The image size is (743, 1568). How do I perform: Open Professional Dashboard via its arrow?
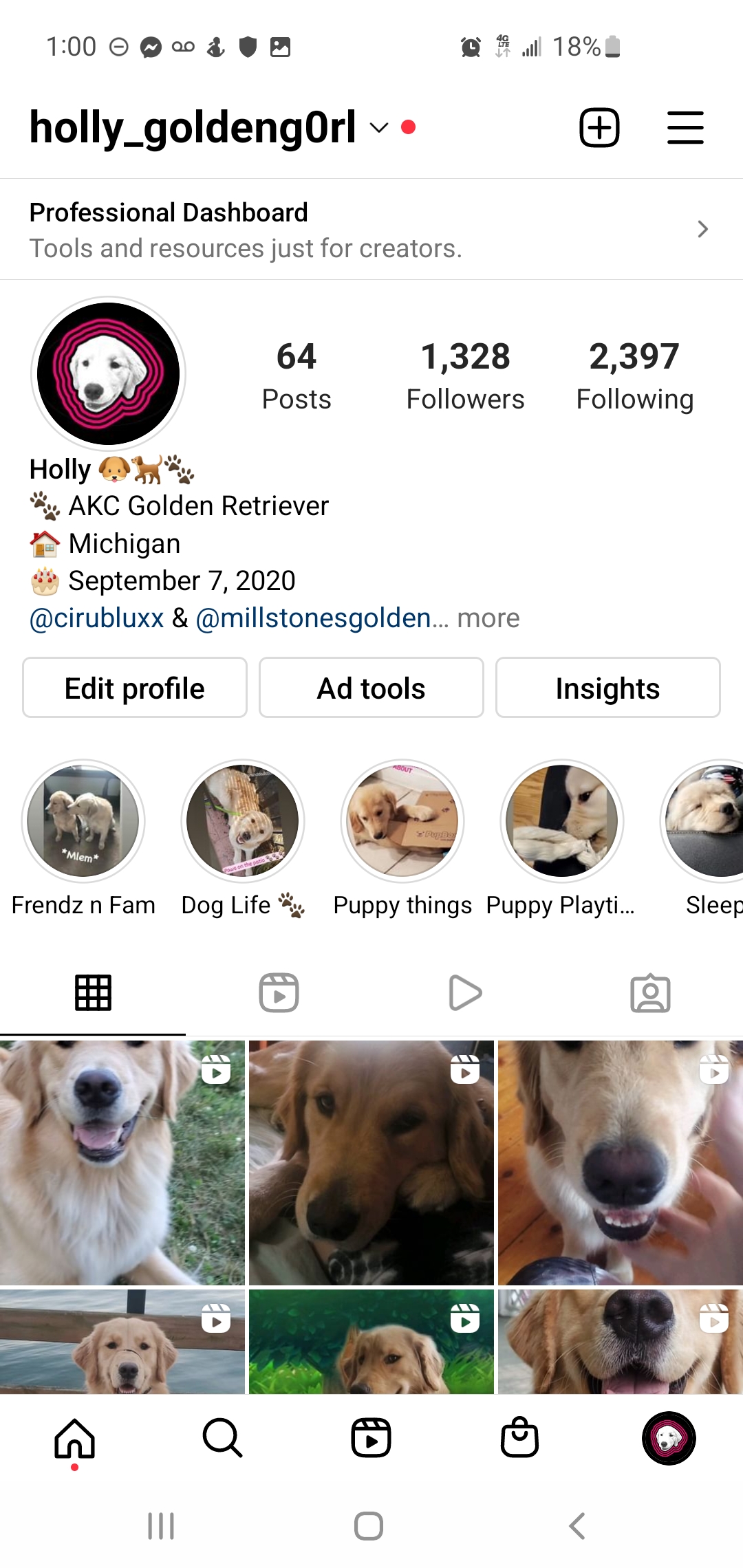click(702, 229)
